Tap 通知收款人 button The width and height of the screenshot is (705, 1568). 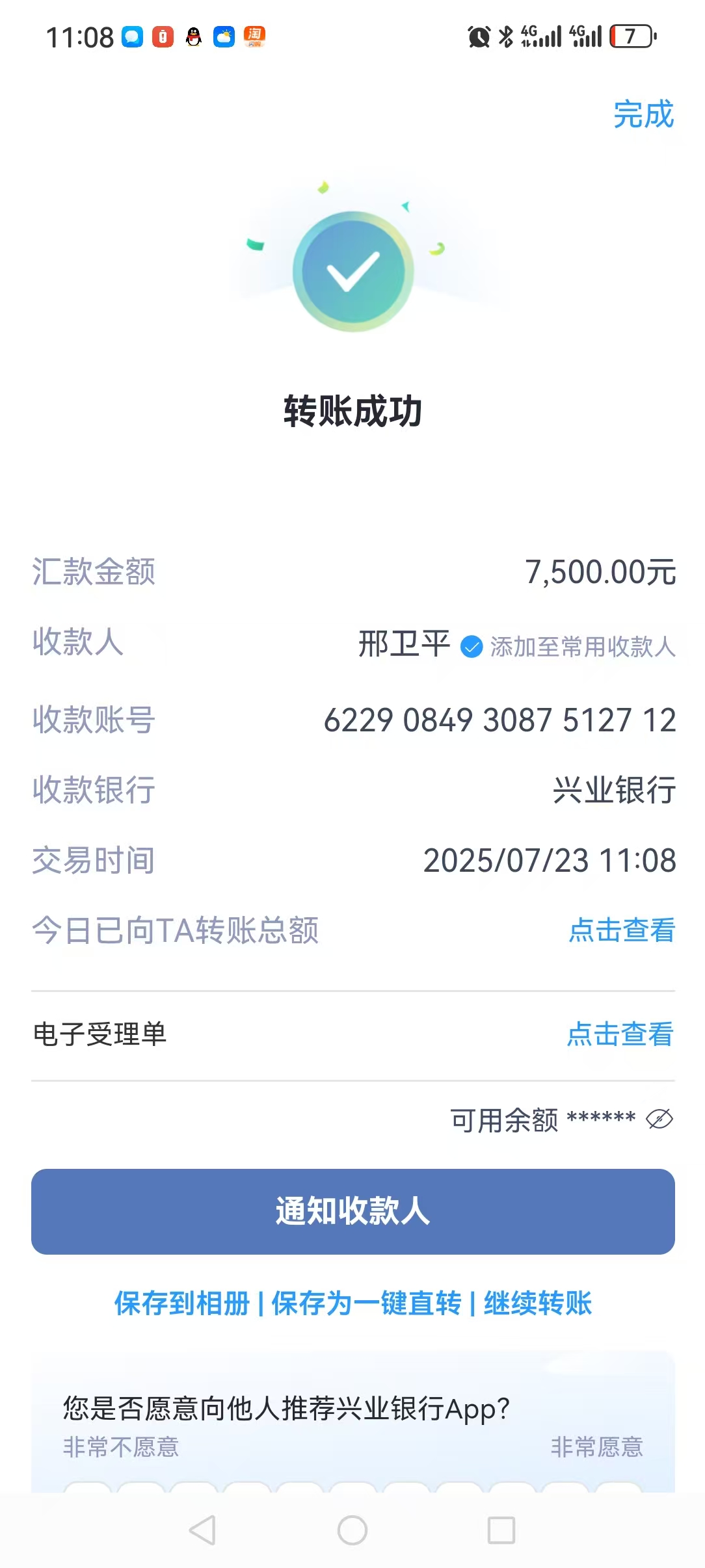point(352,1212)
